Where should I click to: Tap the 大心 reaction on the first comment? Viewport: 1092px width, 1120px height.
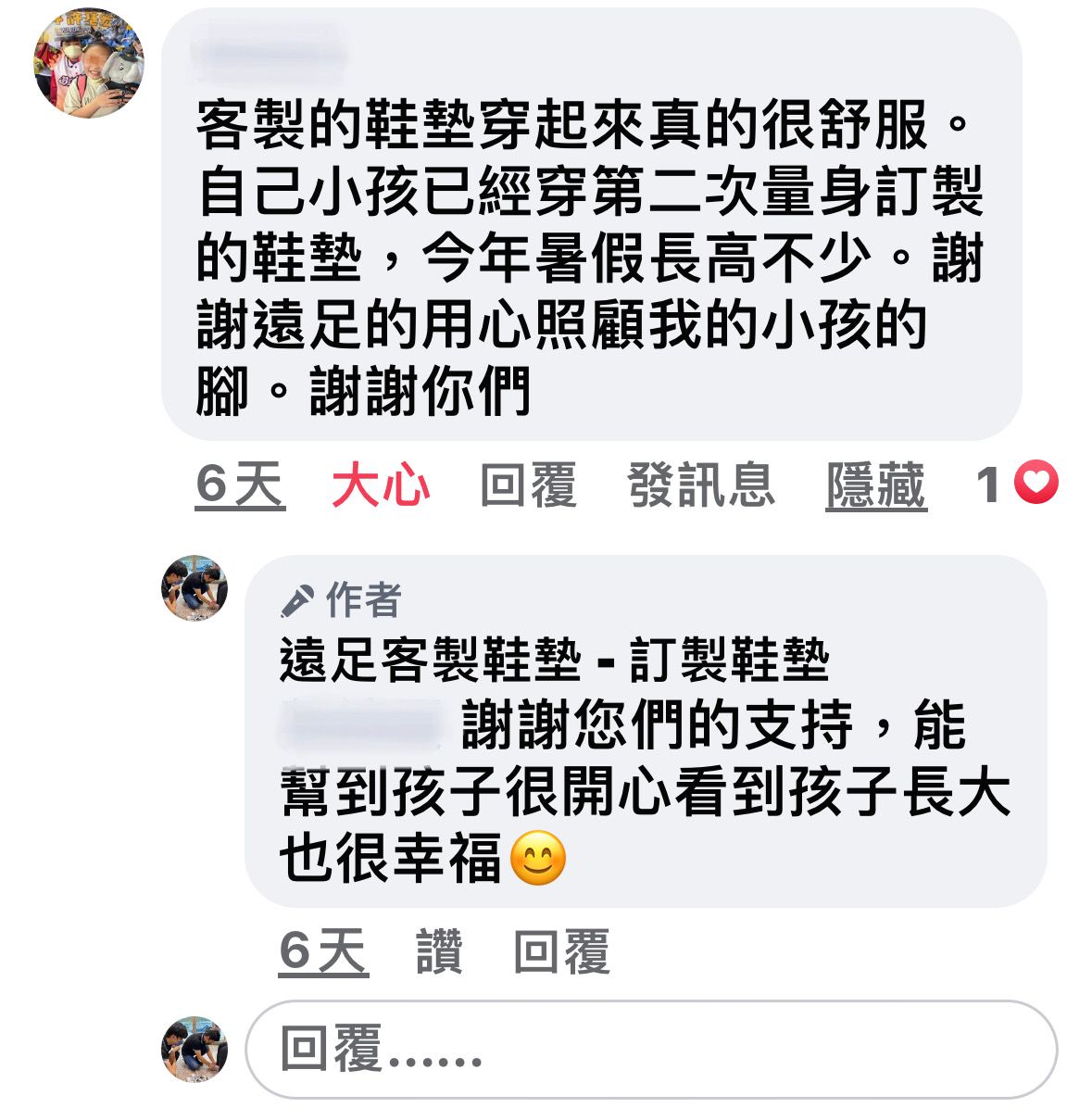click(x=381, y=485)
